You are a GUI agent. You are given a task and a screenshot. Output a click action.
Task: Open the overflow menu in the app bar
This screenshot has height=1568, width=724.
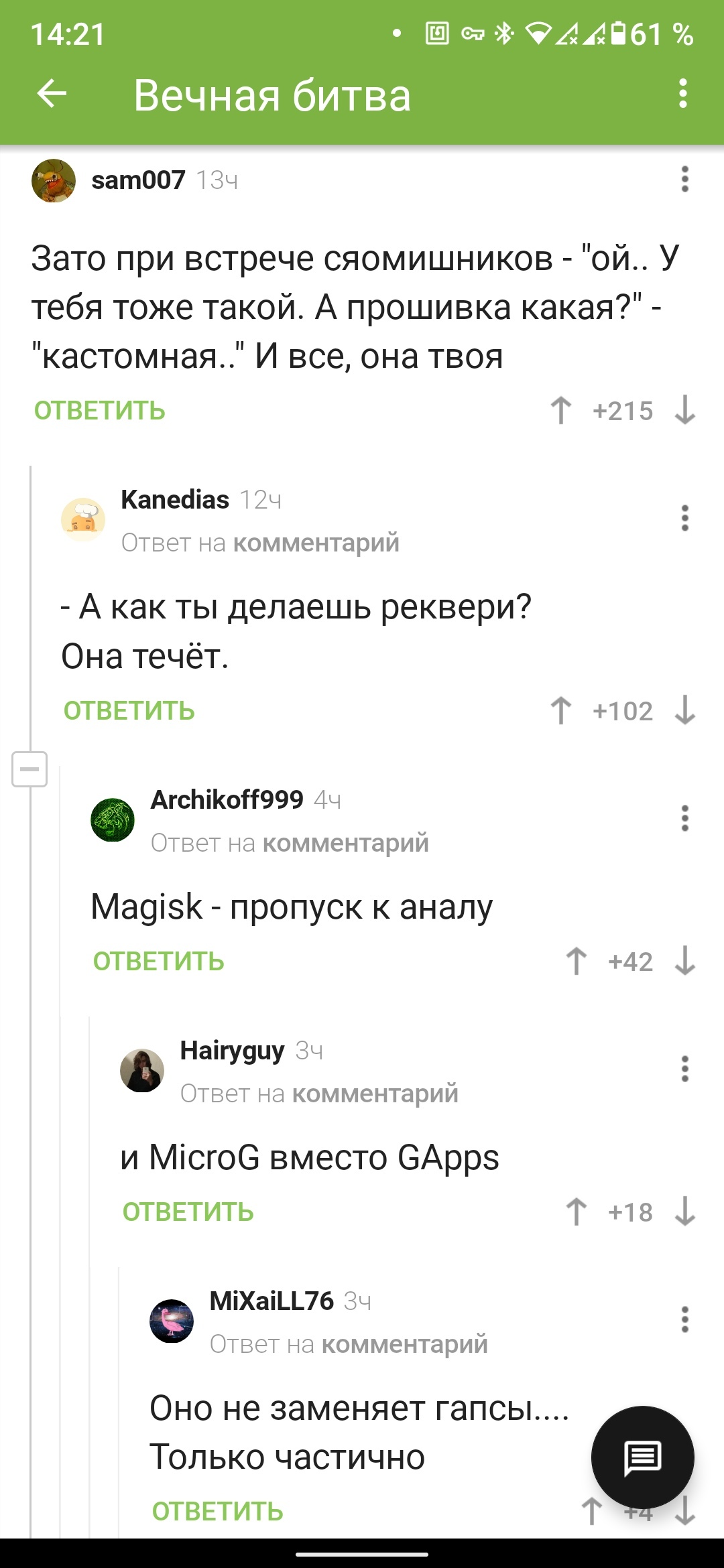[x=683, y=94]
